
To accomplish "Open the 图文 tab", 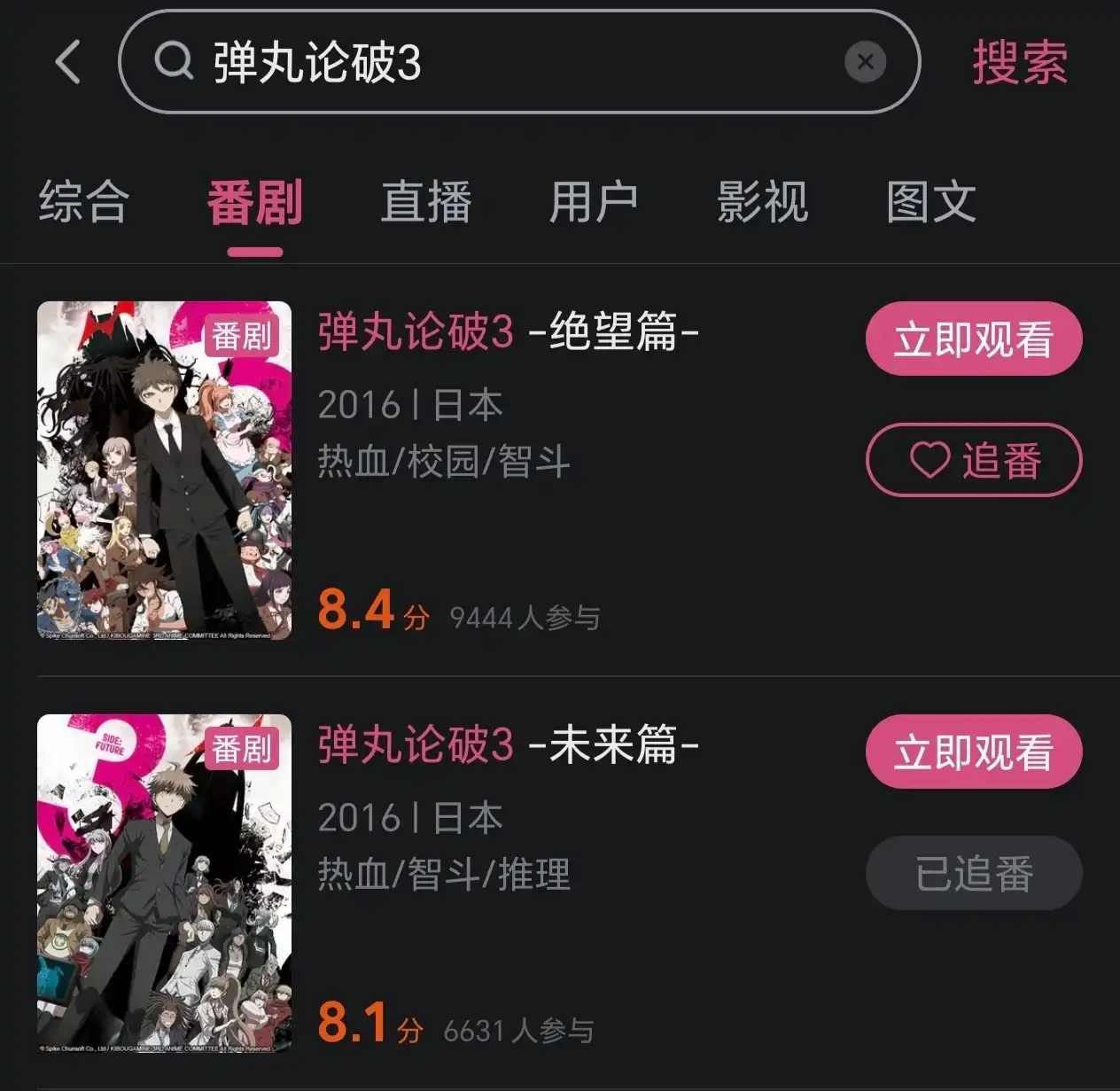I will (931, 202).
